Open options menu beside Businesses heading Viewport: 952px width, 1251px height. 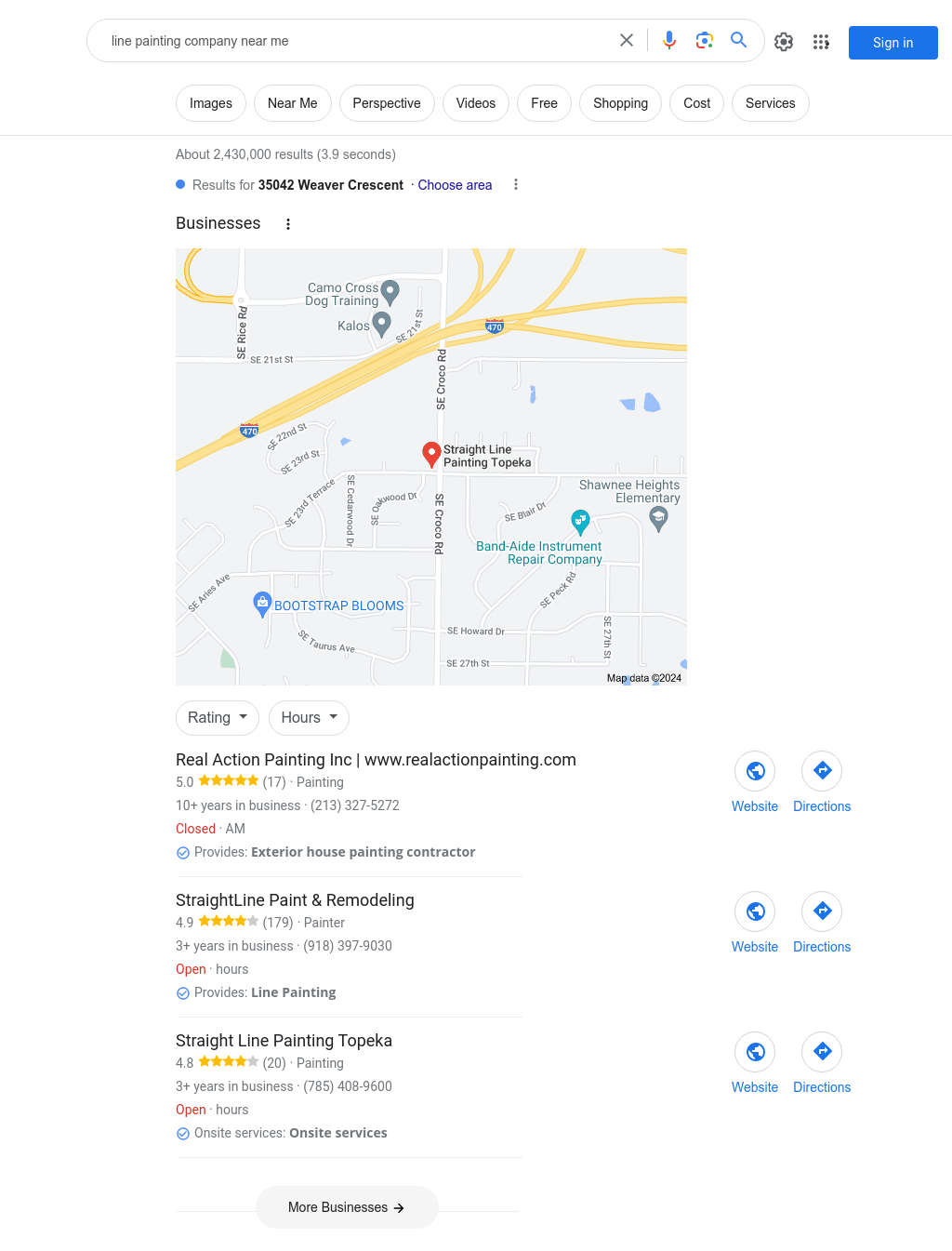click(288, 224)
